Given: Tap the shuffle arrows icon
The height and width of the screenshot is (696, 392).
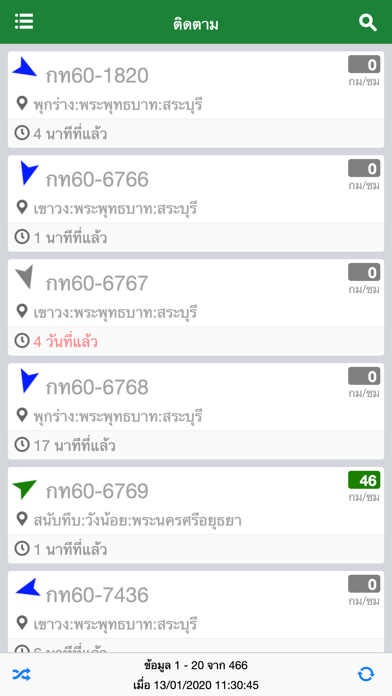Looking at the screenshot, I should click(x=22, y=675).
